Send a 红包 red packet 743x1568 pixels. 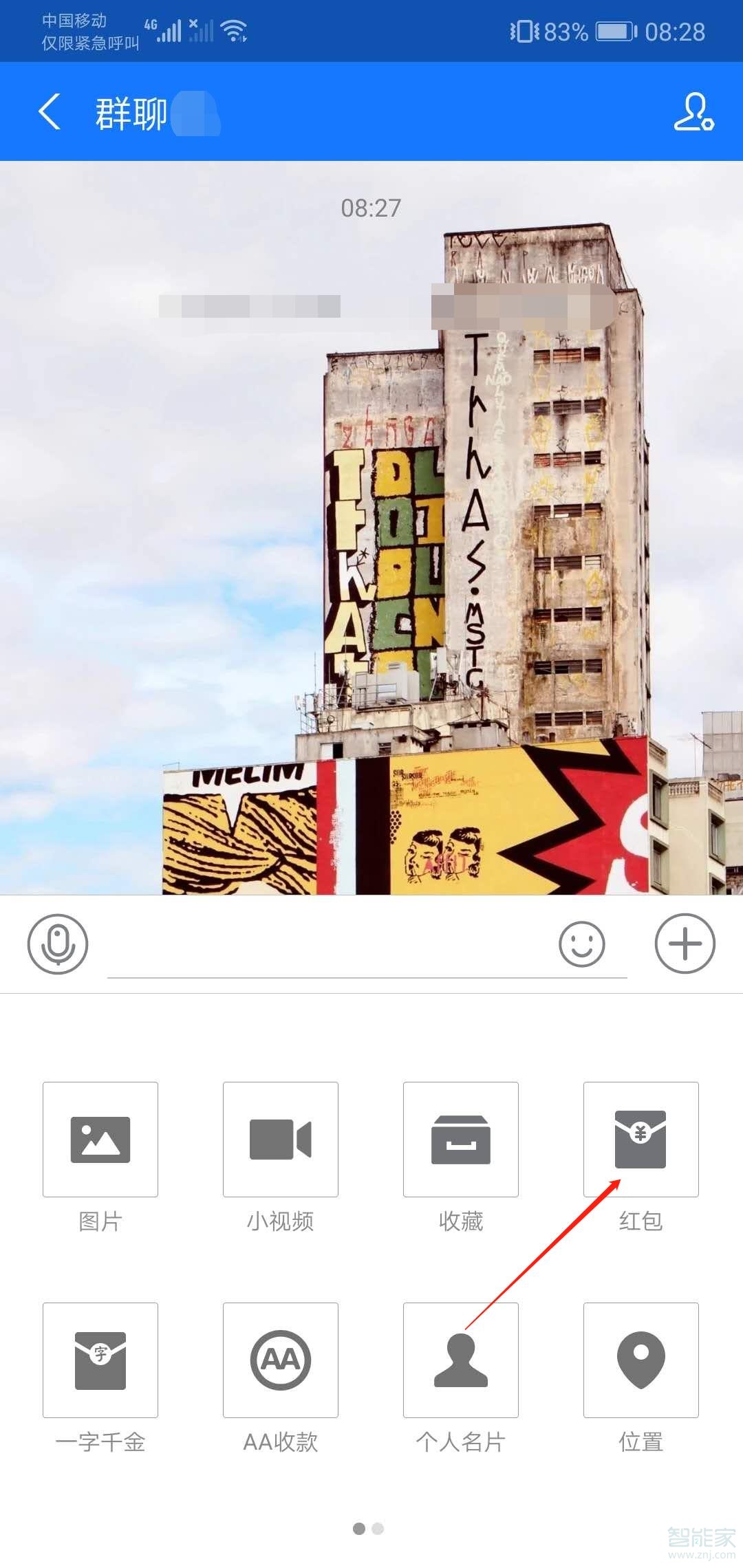tap(640, 1140)
